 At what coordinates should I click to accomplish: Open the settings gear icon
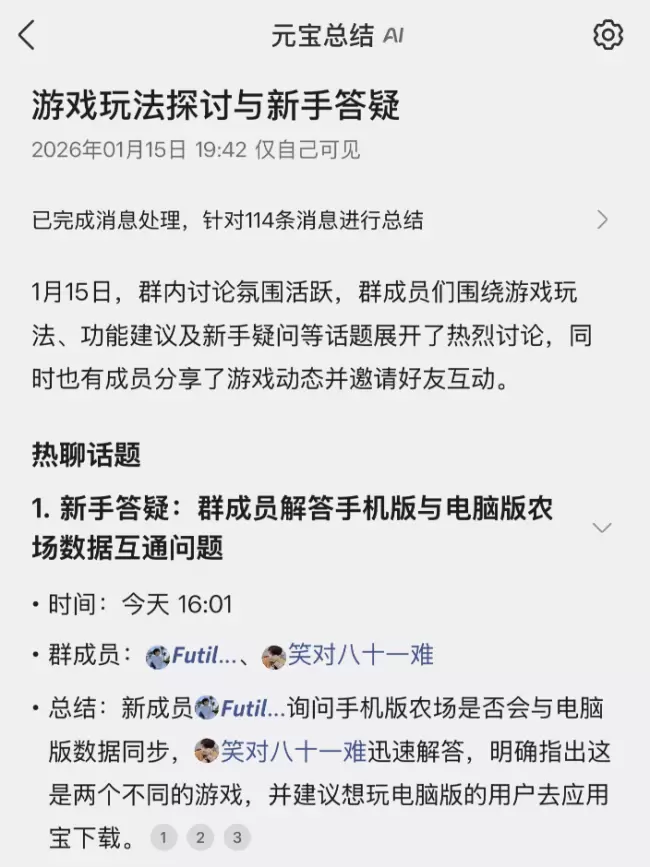[x=607, y=36]
